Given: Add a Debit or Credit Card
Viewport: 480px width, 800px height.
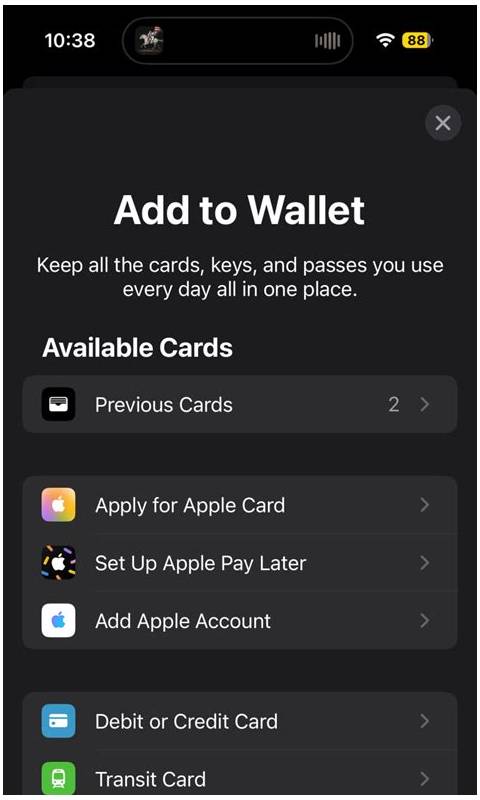Looking at the screenshot, I should (240, 721).
